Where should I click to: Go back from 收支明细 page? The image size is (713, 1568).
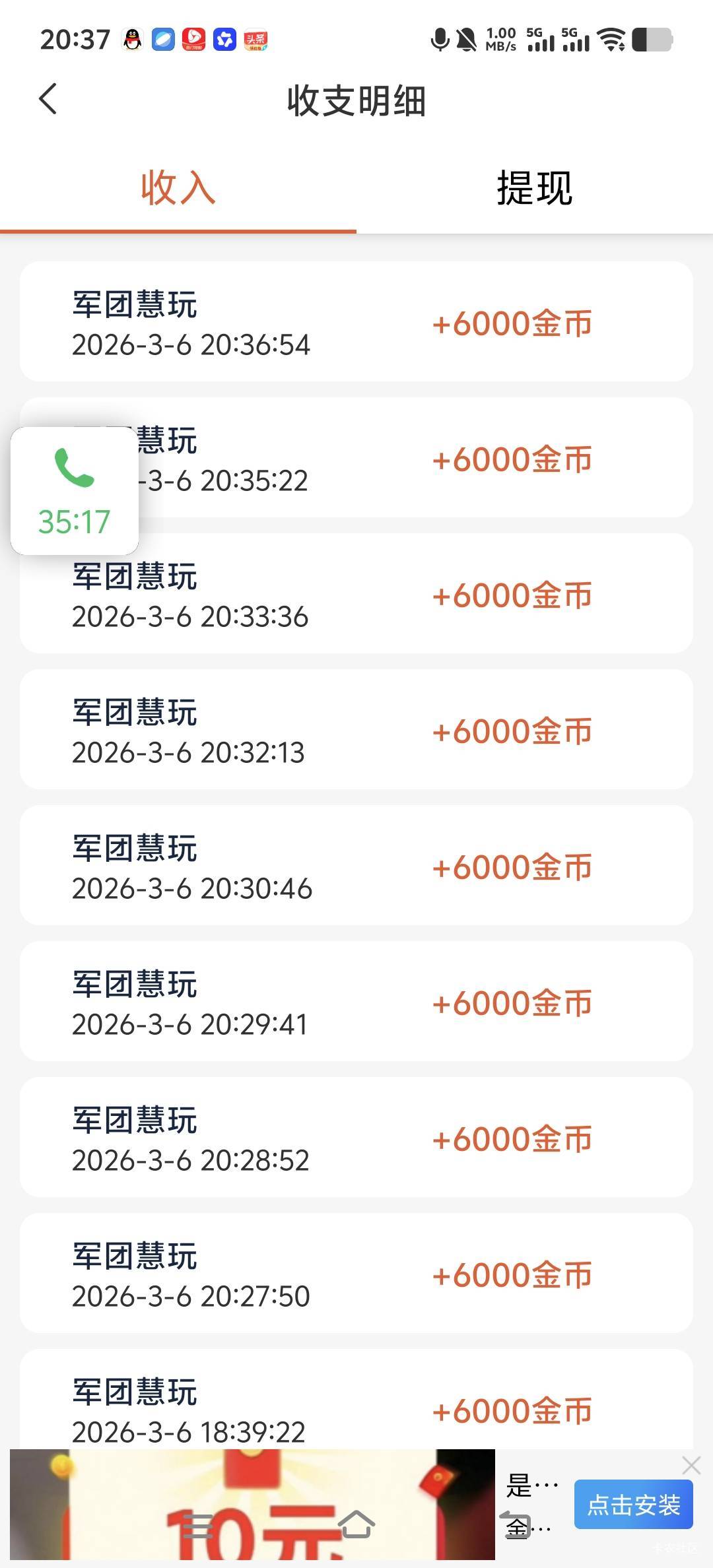48,100
